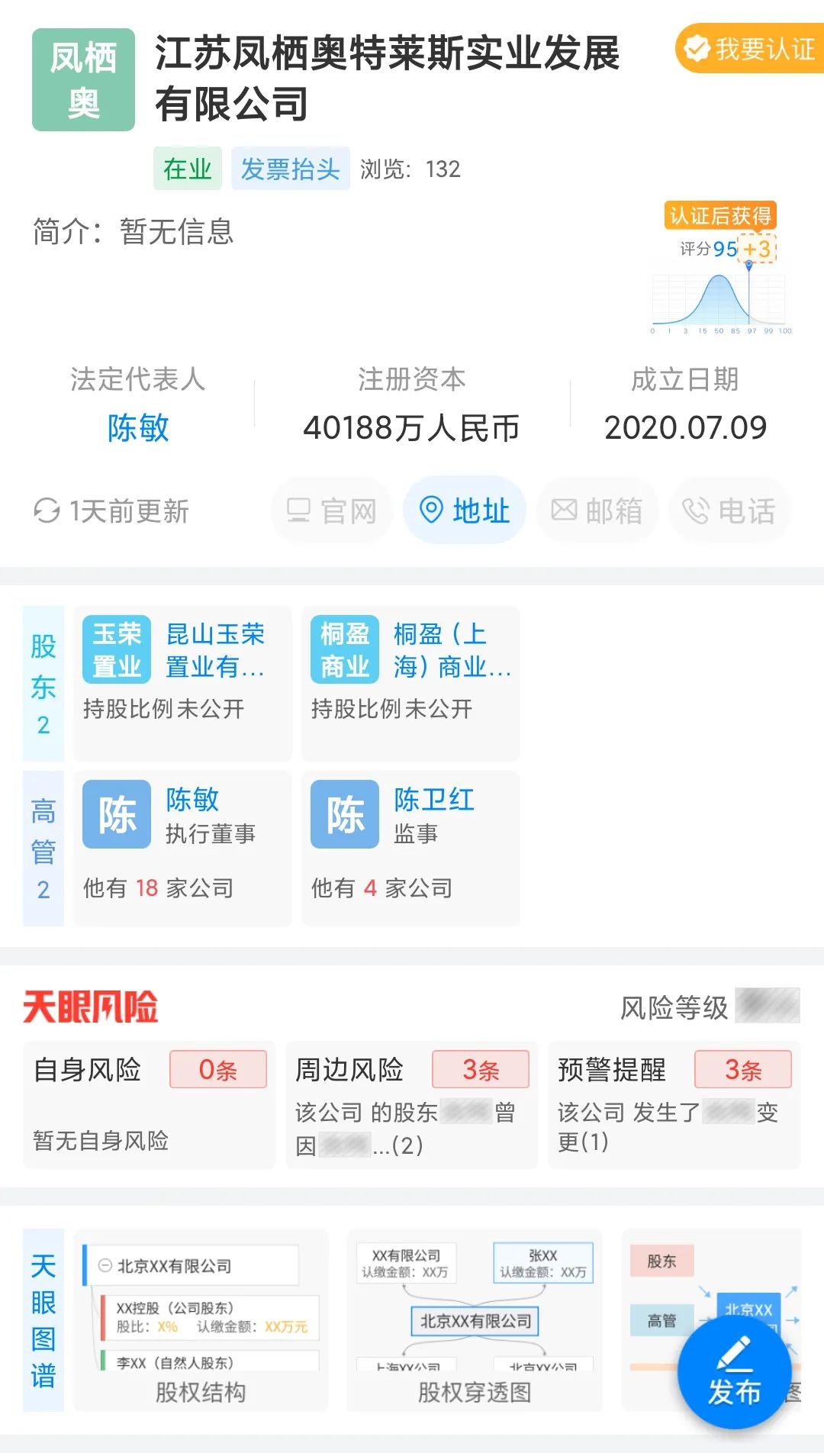Open the 官网 website button

pyautogui.click(x=332, y=511)
